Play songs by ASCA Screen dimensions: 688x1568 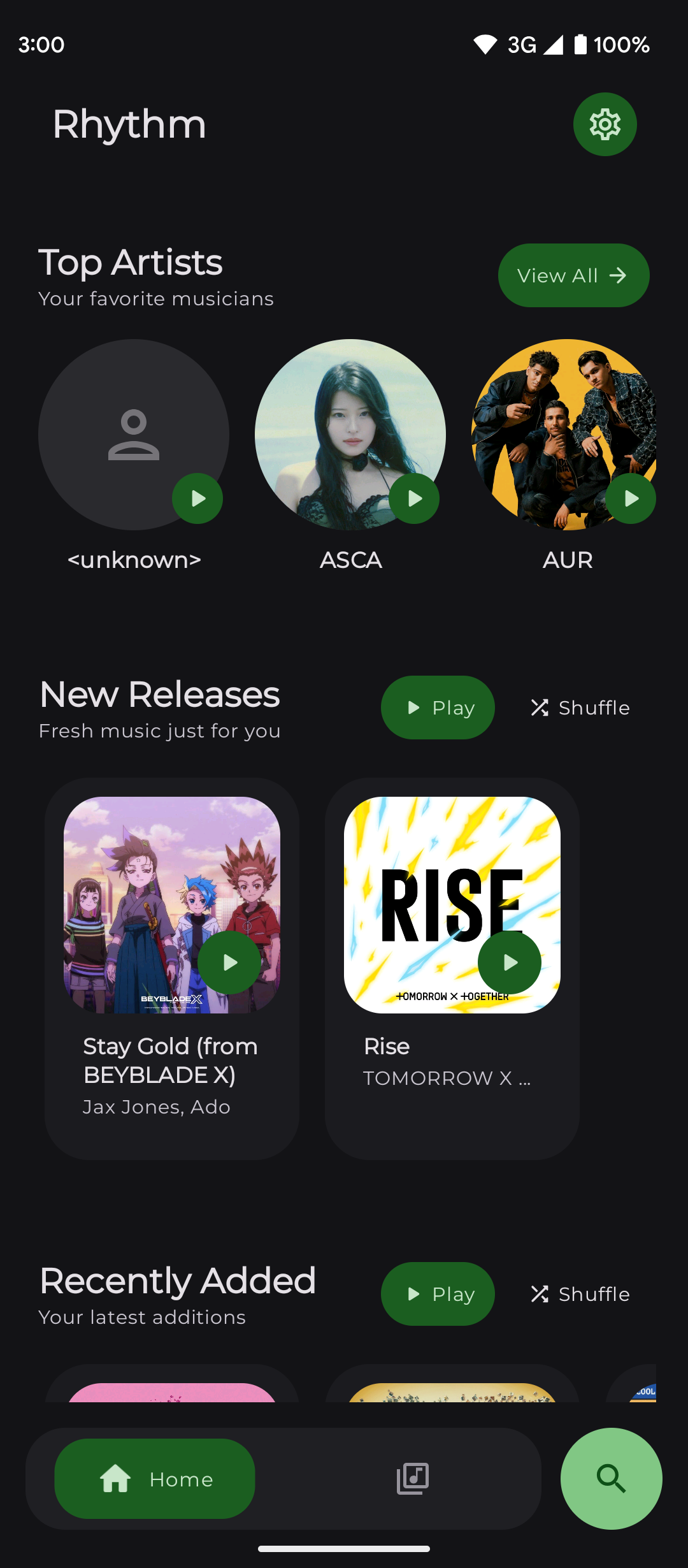414,498
